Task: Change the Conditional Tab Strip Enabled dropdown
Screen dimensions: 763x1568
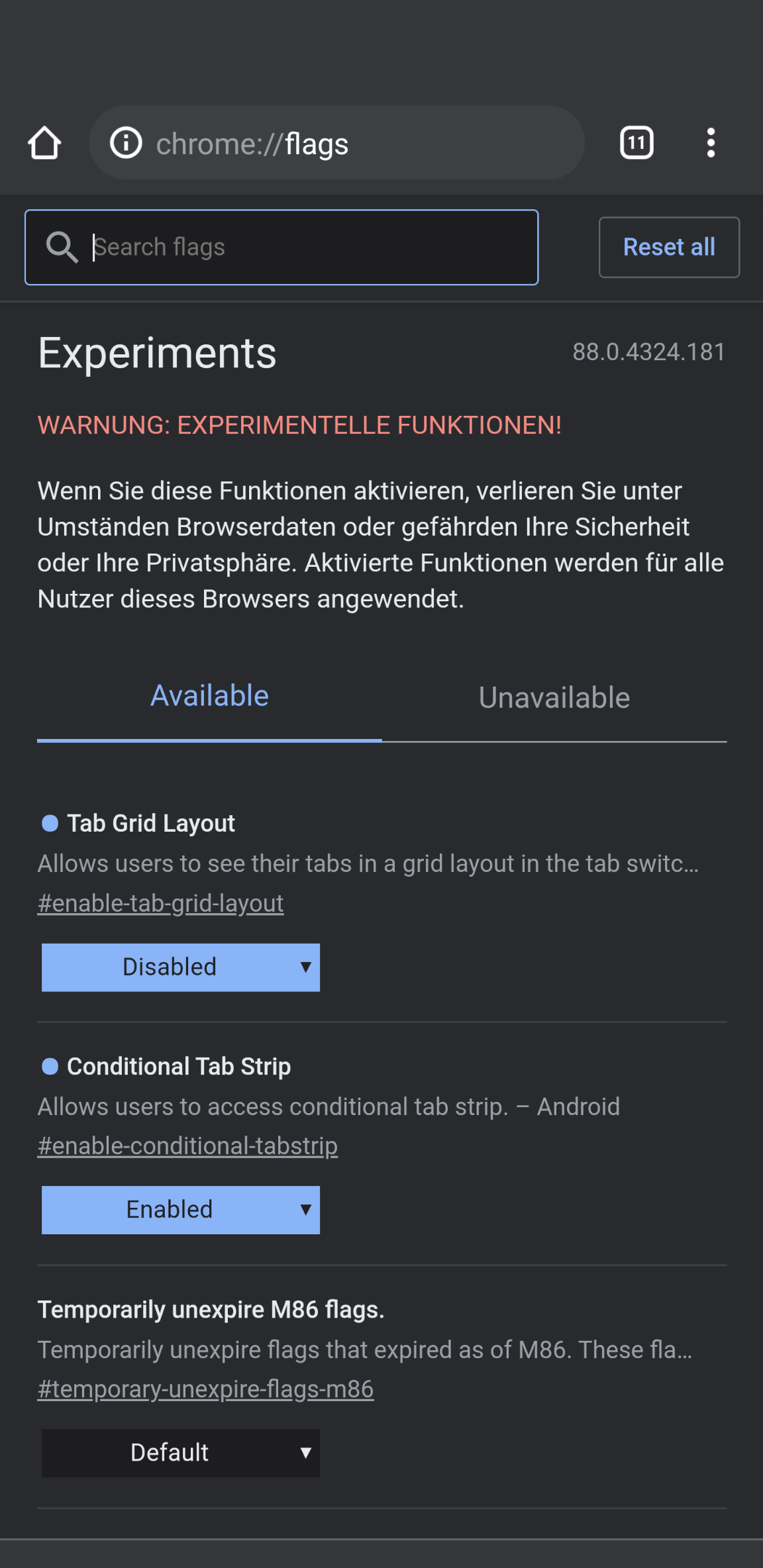Action: [180, 1210]
